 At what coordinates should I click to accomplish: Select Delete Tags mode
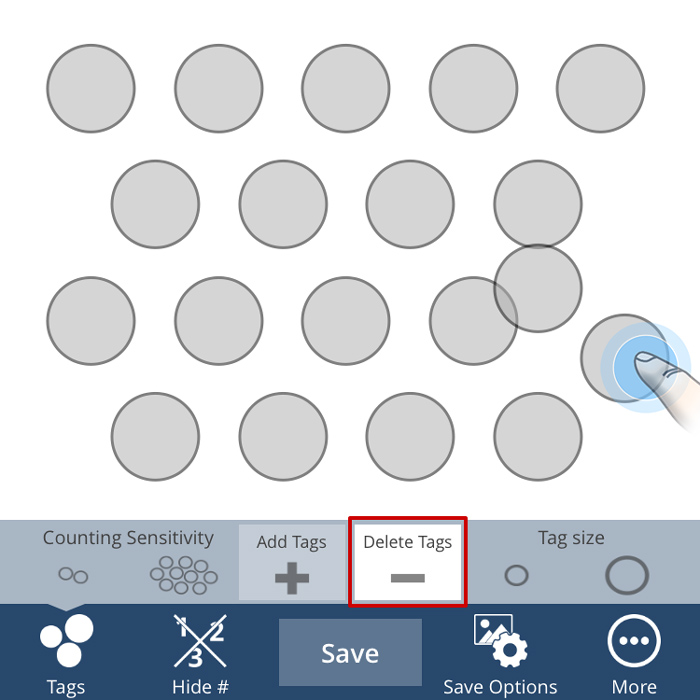[x=407, y=561]
